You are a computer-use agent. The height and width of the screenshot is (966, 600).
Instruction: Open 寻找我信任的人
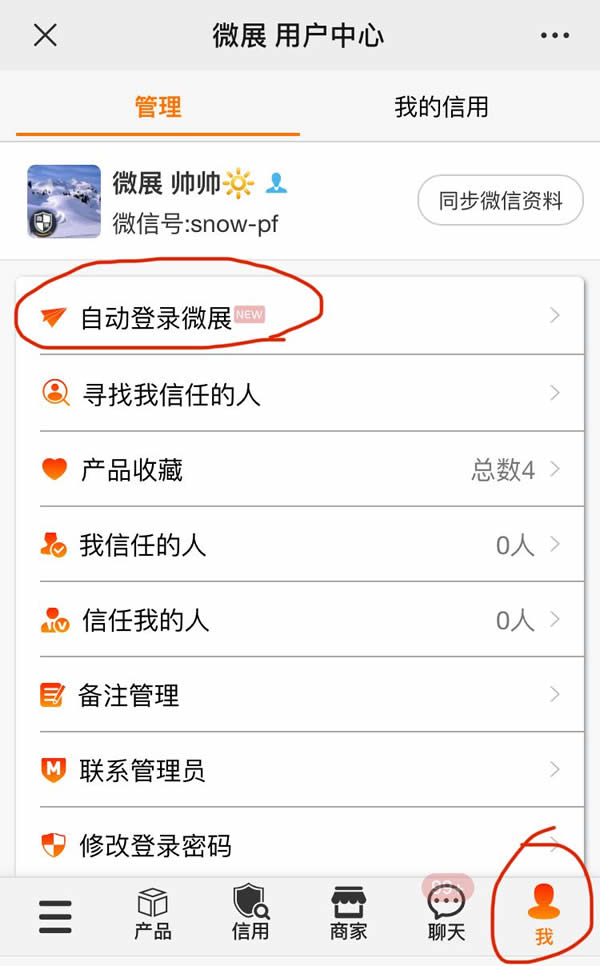pyautogui.click(x=300, y=394)
